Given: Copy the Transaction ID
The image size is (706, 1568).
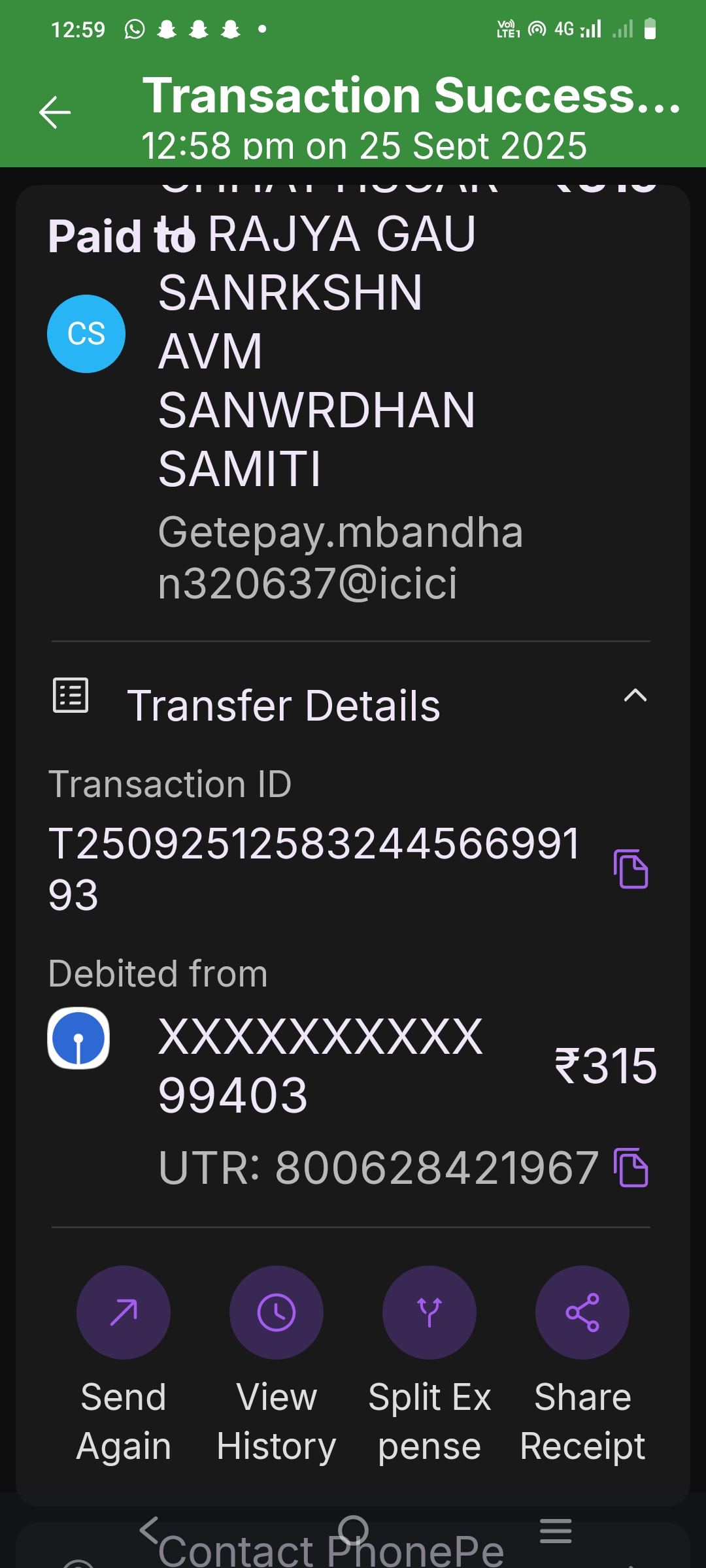Looking at the screenshot, I should [630, 869].
